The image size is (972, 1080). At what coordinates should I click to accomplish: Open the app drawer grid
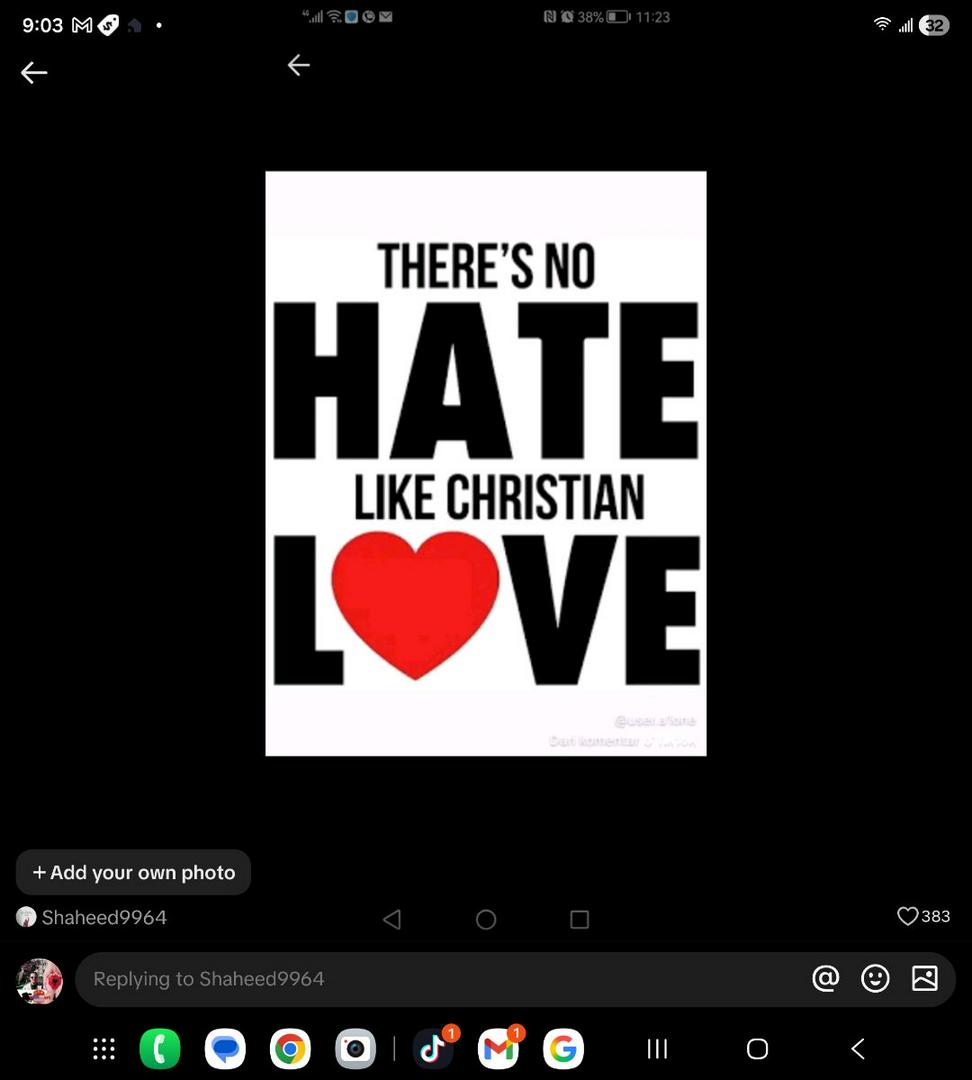click(104, 1049)
